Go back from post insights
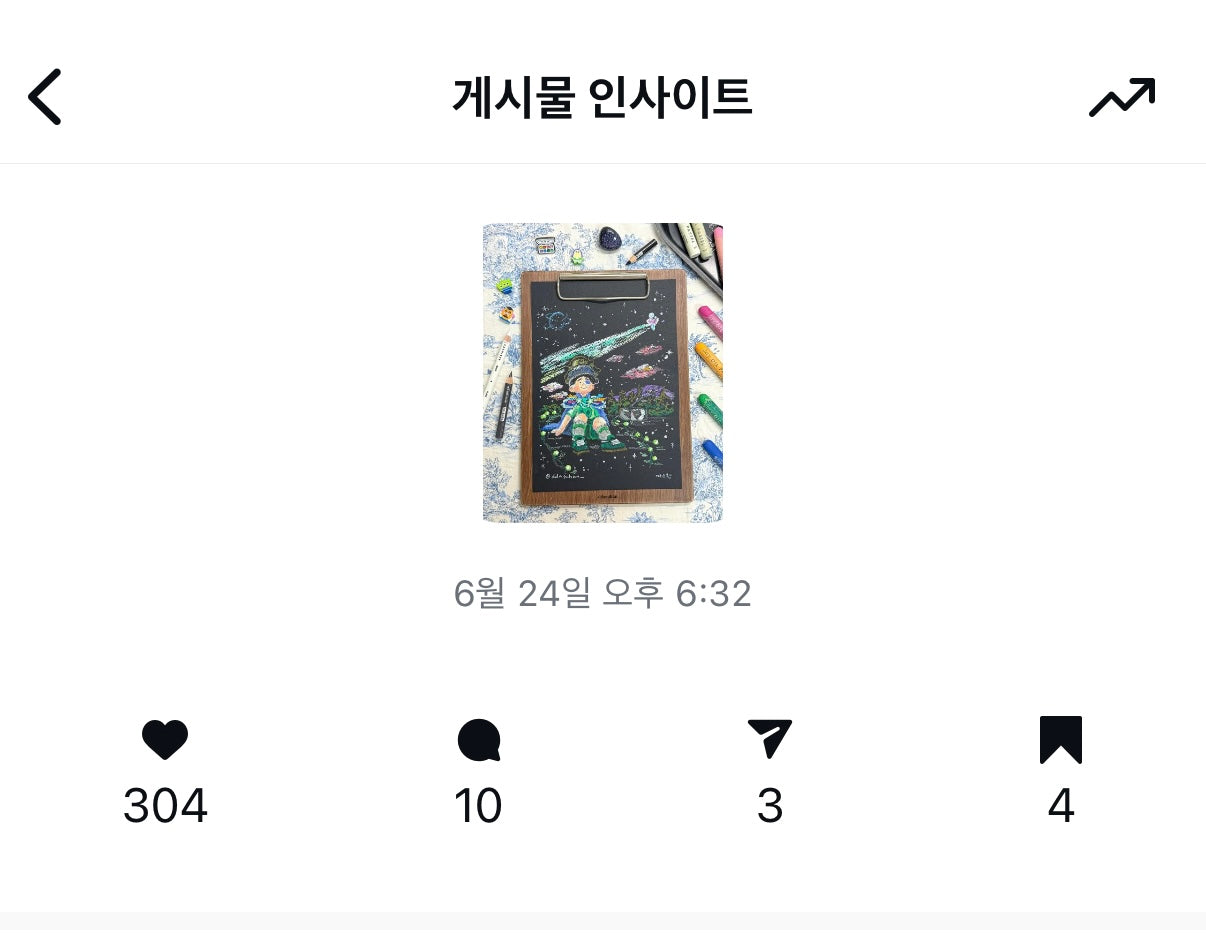This screenshot has height=934, width=1206. tap(45, 97)
